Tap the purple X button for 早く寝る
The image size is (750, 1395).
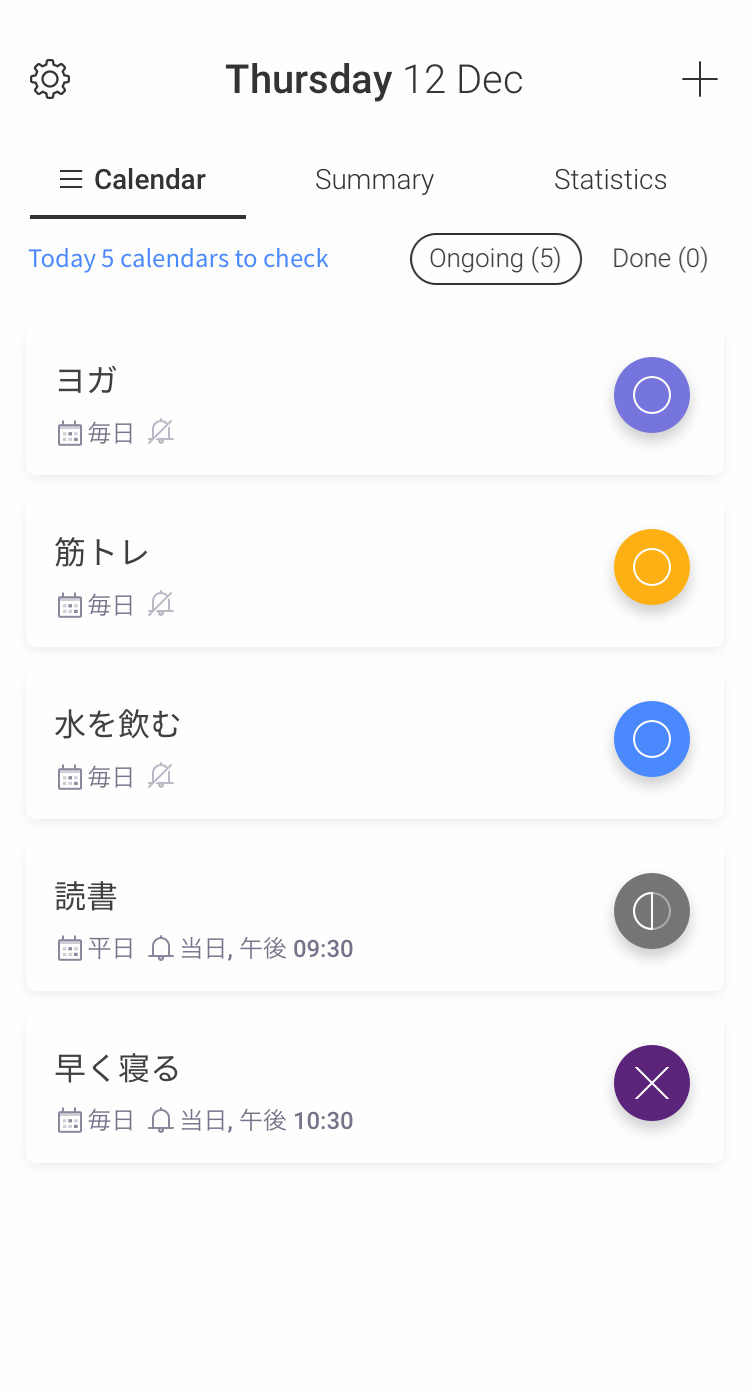[652, 1083]
